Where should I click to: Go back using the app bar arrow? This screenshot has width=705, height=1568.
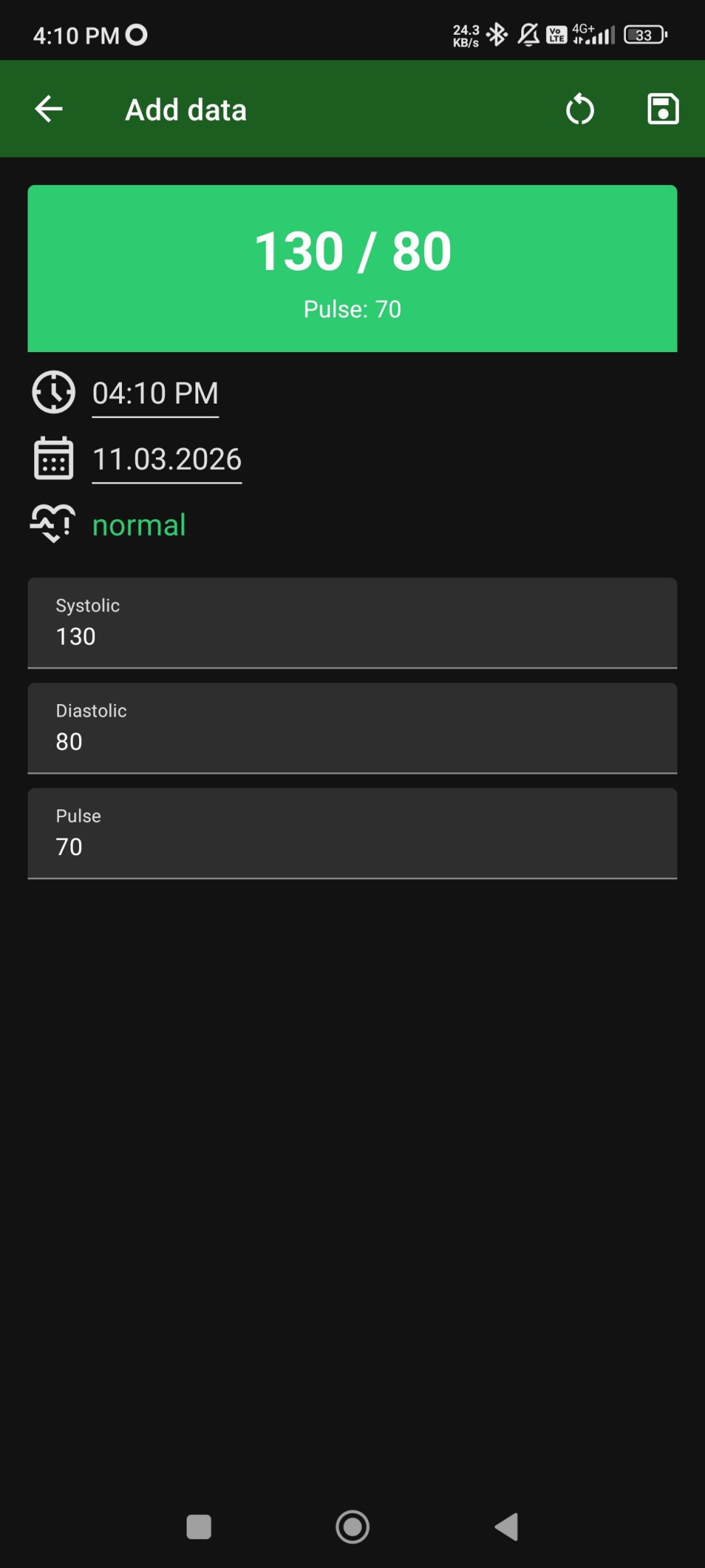coord(49,110)
